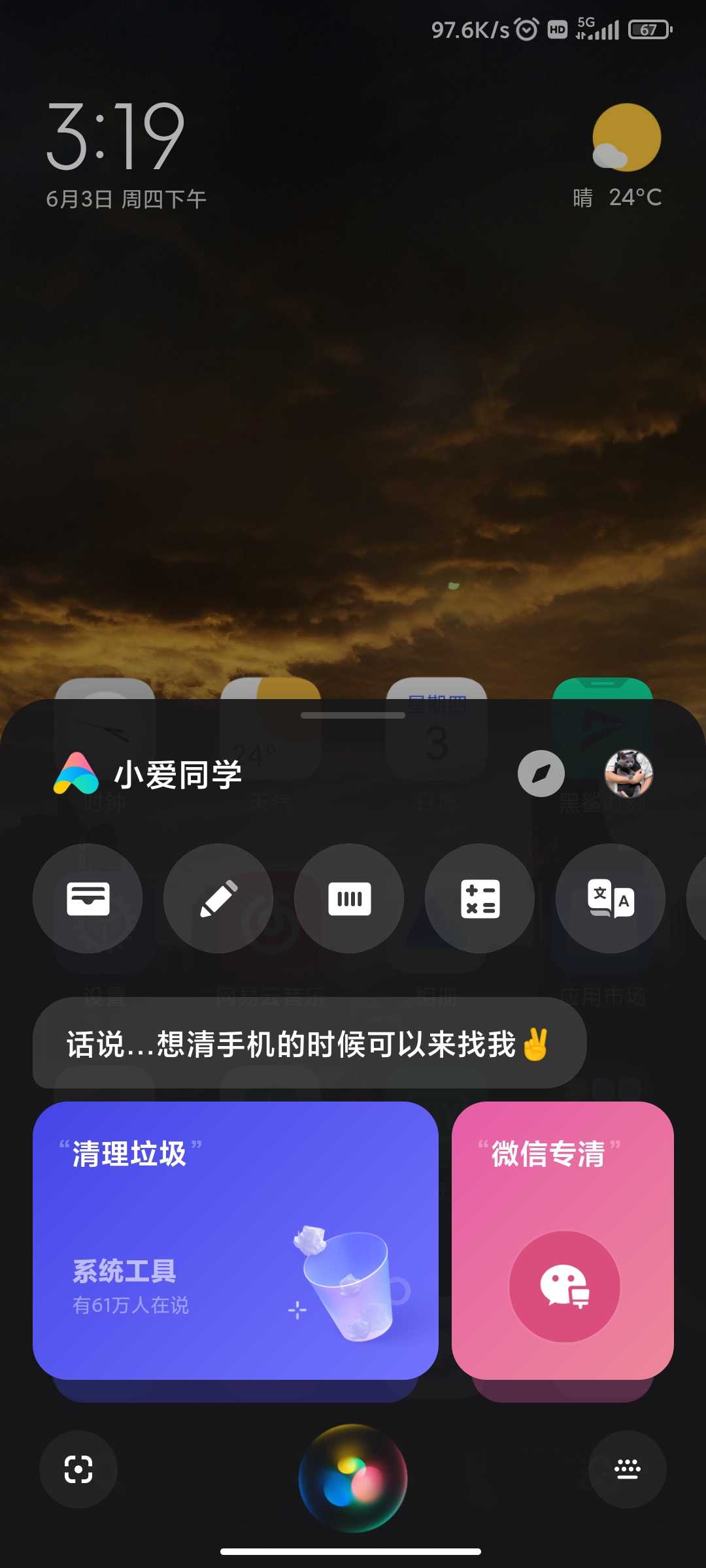Viewport: 706px width, 1568px height.
Task: Tap the pencil note shortcut
Action: pyautogui.click(x=218, y=898)
